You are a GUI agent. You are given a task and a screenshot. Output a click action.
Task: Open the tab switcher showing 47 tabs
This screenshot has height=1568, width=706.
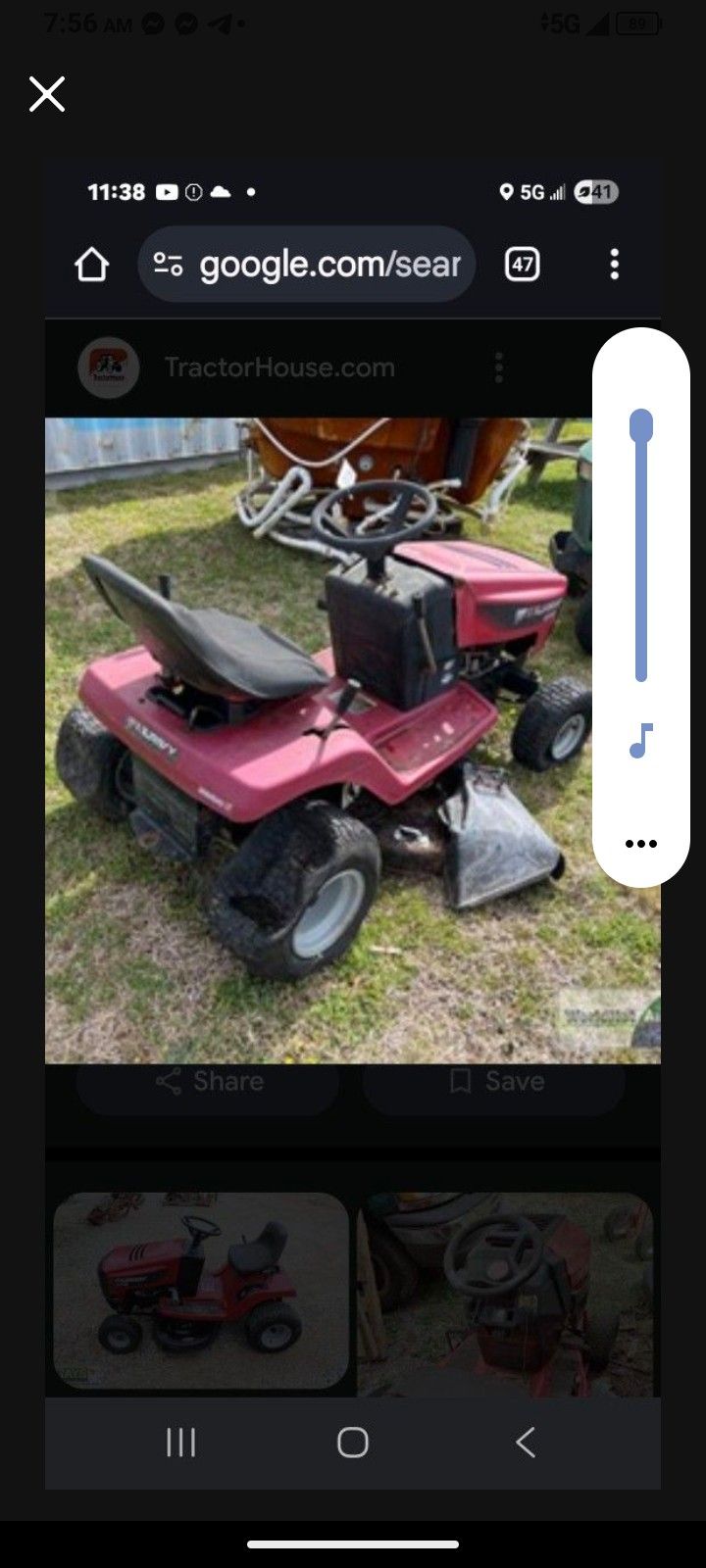pos(521,264)
